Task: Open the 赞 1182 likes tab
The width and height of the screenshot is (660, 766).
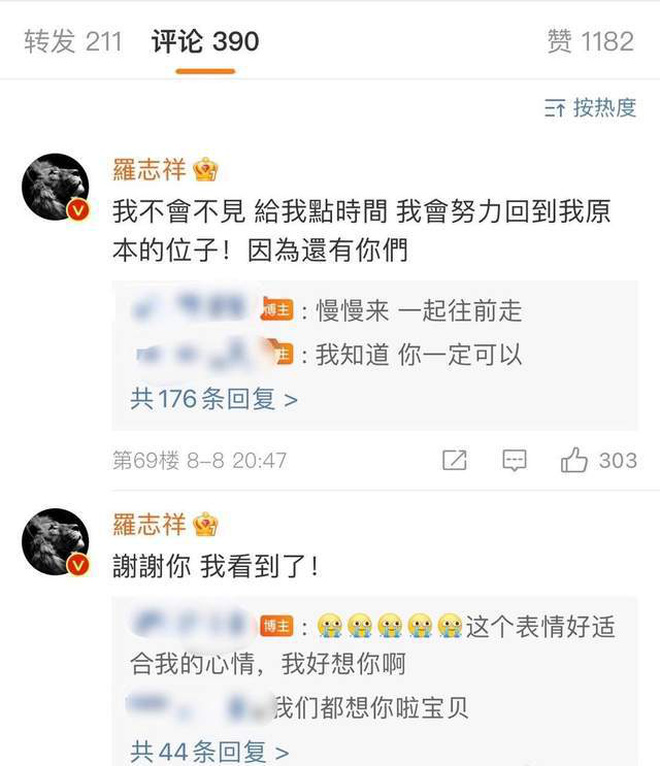Action: click(x=589, y=41)
